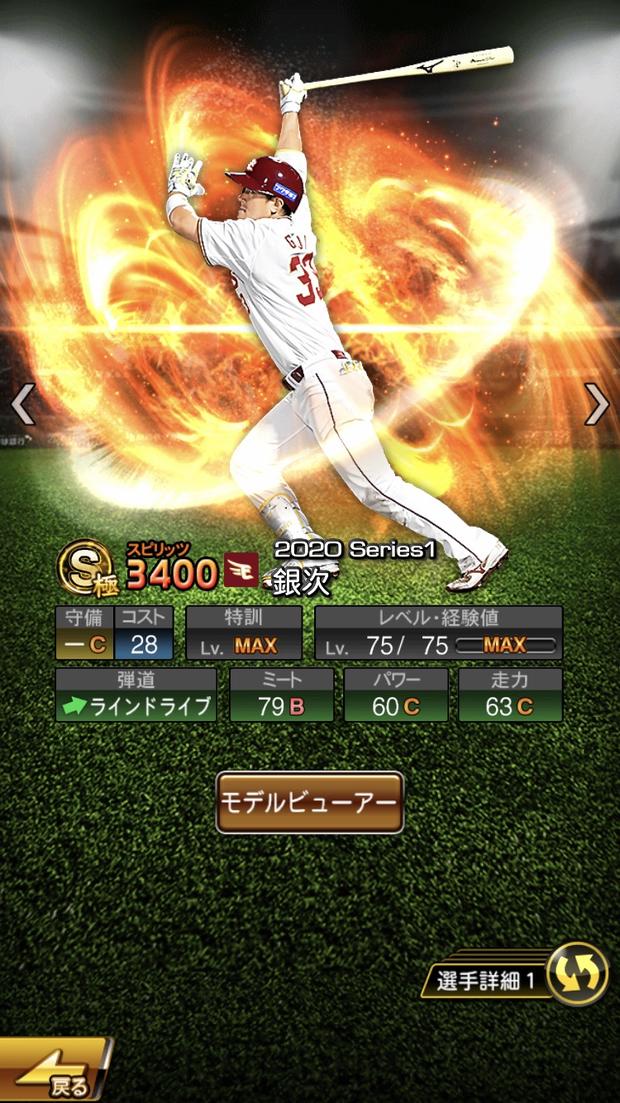Show the previous player card

click(x=23, y=405)
